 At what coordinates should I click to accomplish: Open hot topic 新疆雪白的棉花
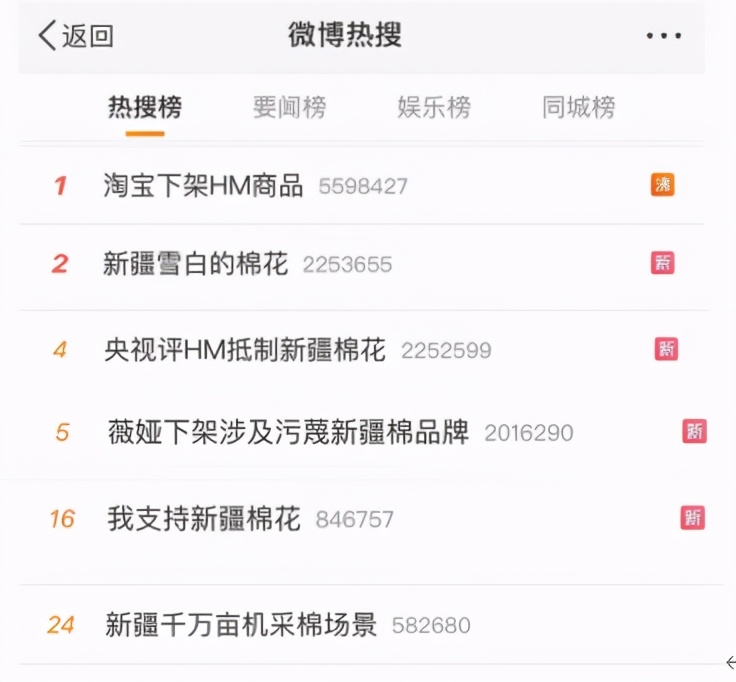point(195,264)
